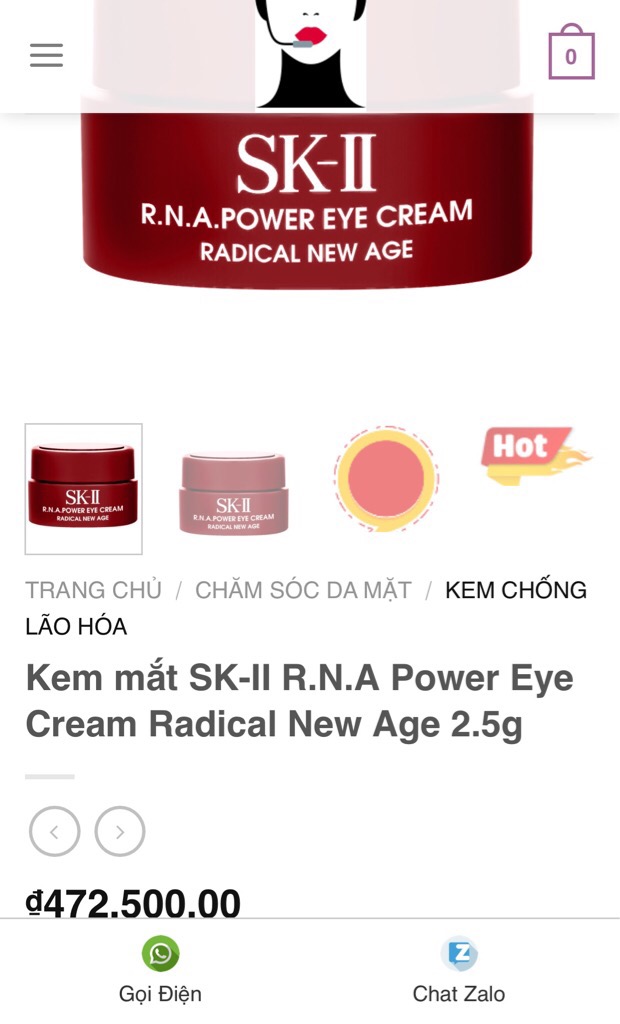
Task: Select the Hot badge thumbnail
Action: [x=536, y=456]
